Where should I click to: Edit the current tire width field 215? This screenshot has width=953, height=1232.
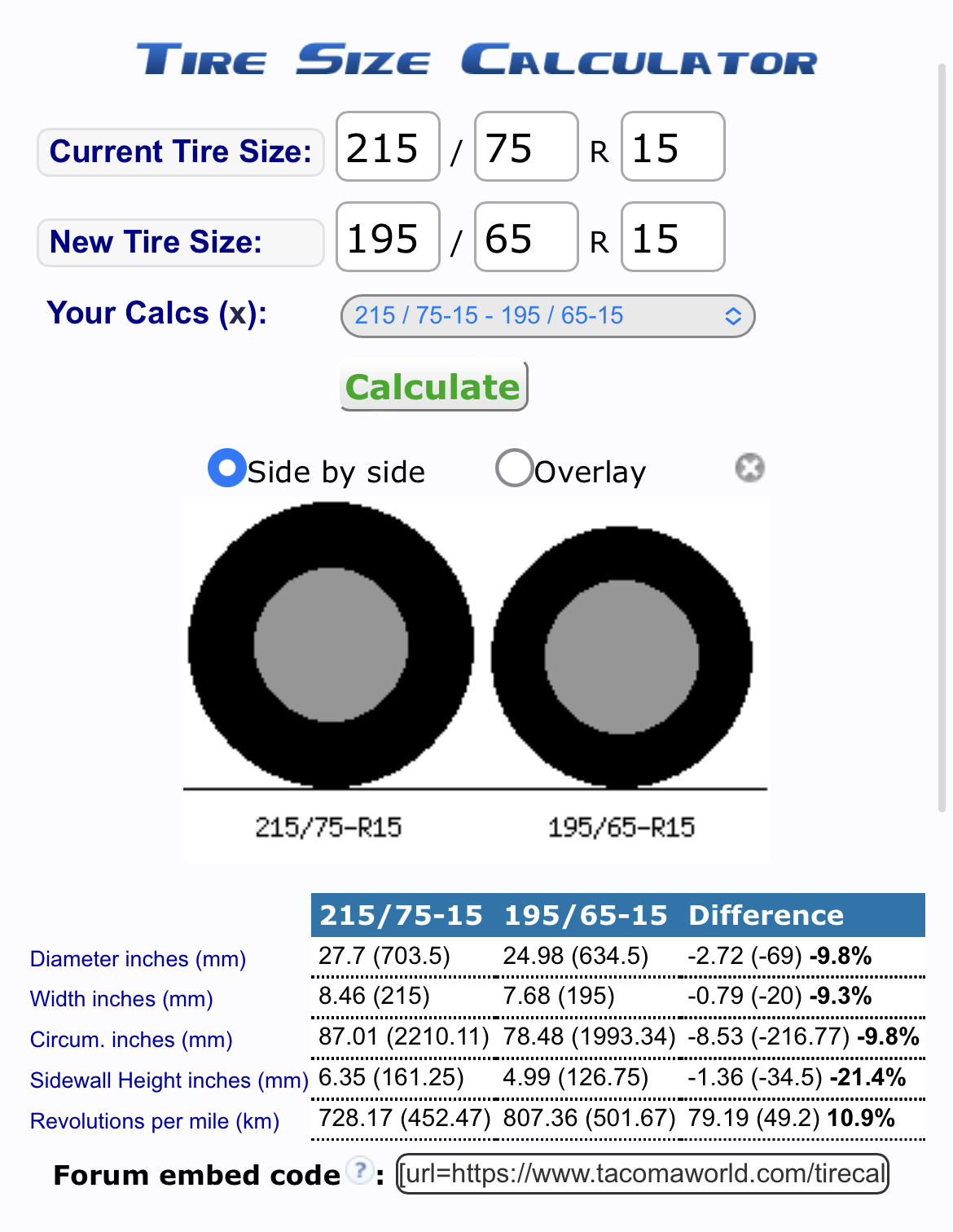pyautogui.click(x=388, y=147)
